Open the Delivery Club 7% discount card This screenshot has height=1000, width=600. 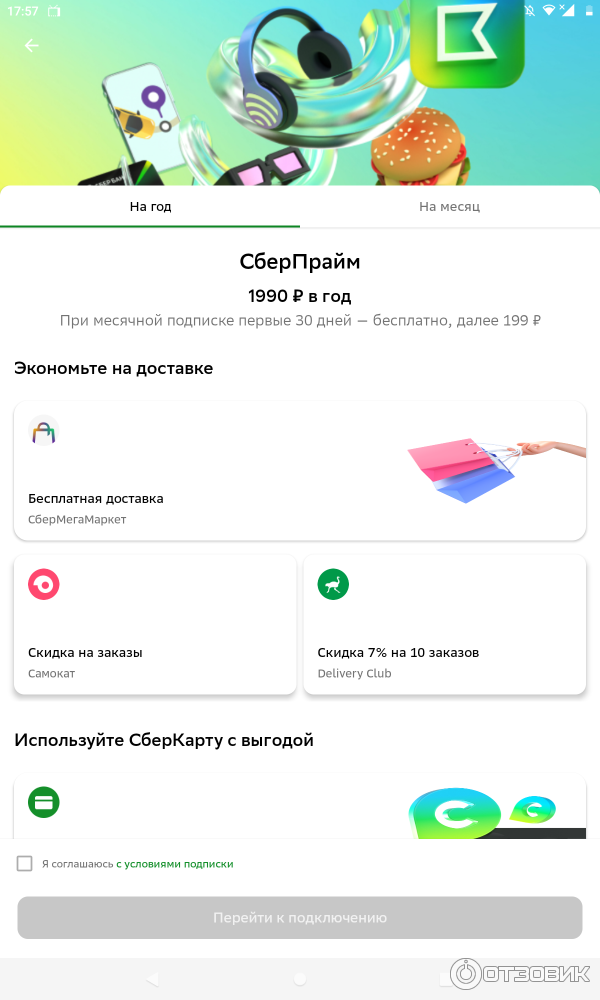(445, 625)
